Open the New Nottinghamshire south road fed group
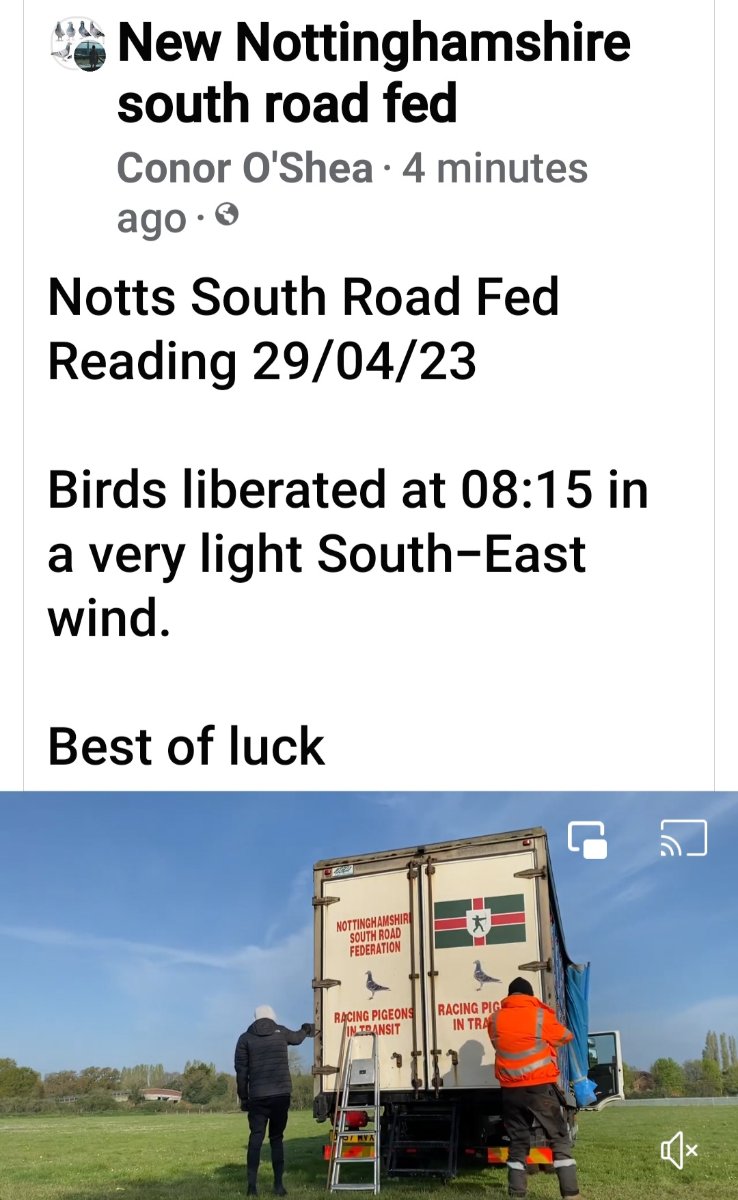This screenshot has width=738, height=1200. (374, 72)
